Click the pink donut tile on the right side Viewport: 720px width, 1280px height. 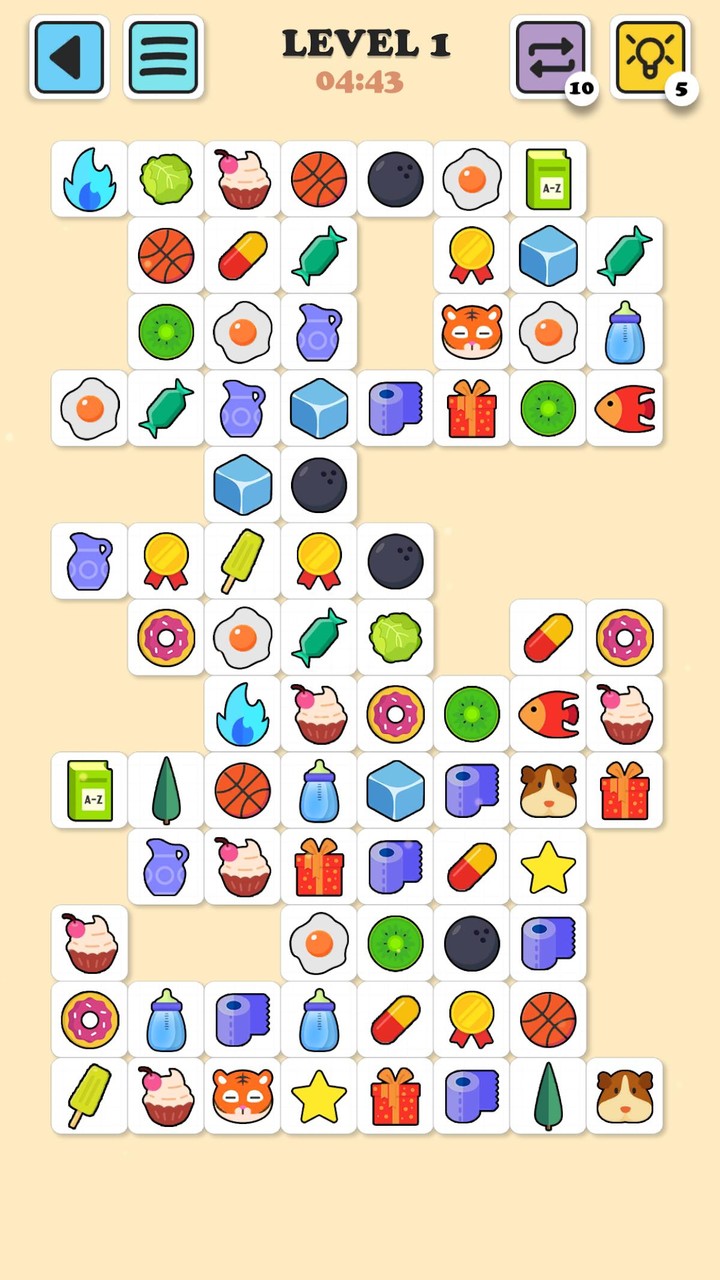click(x=624, y=638)
